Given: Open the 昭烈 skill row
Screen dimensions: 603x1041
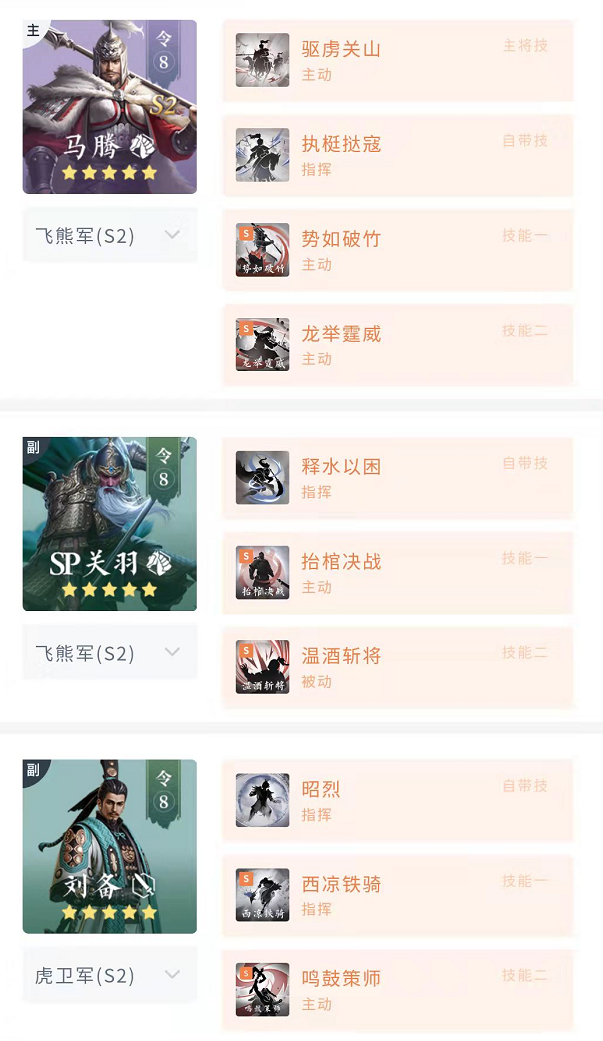Looking at the screenshot, I should (x=398, y=800).
